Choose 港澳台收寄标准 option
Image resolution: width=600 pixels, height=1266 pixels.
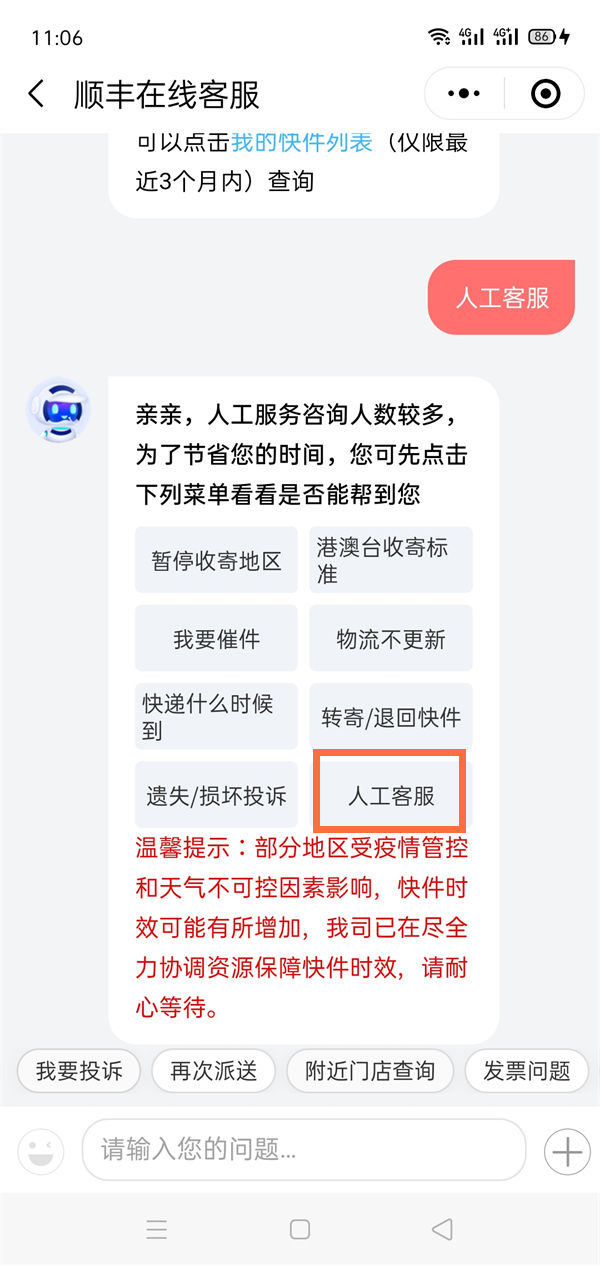[390, 560]
